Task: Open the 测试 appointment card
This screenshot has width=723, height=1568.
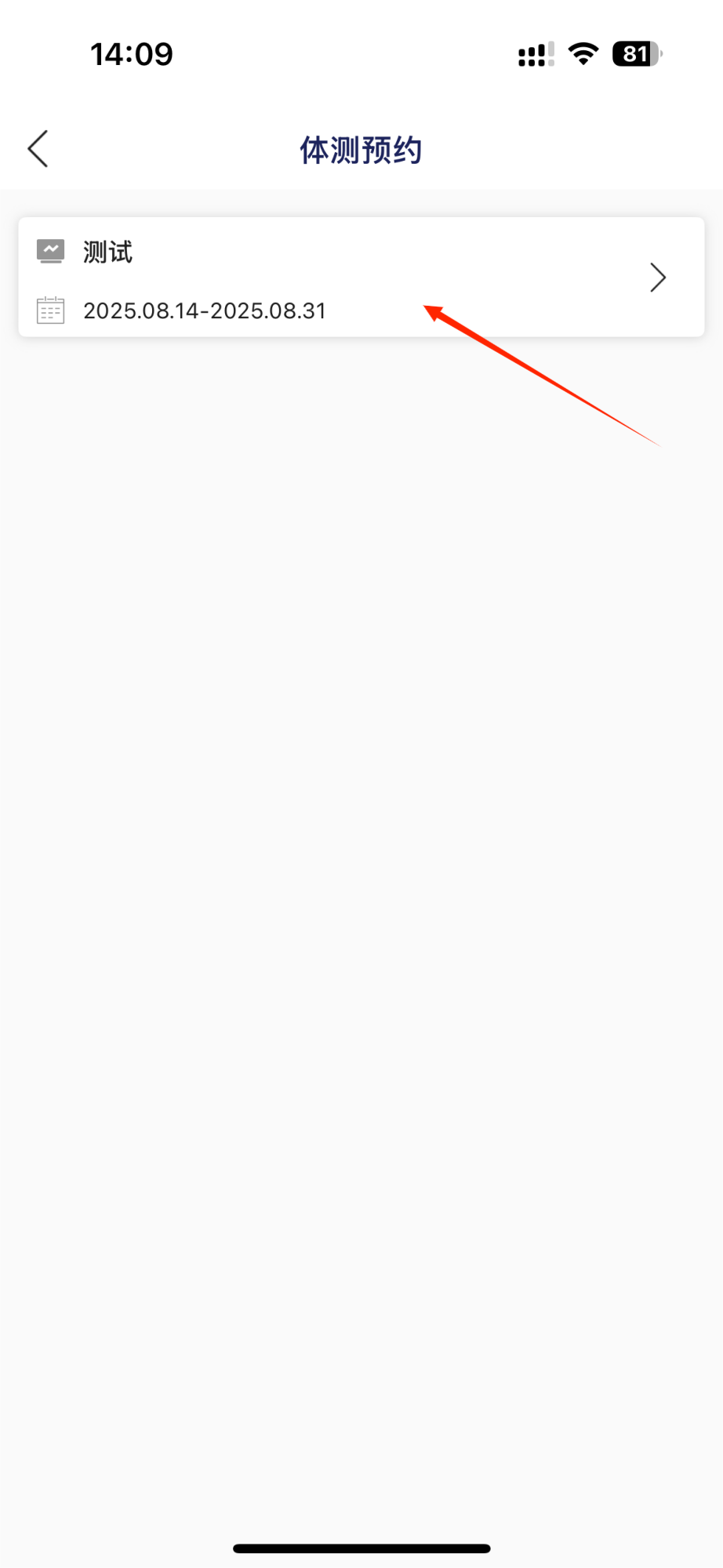Action: pos(361,278)
